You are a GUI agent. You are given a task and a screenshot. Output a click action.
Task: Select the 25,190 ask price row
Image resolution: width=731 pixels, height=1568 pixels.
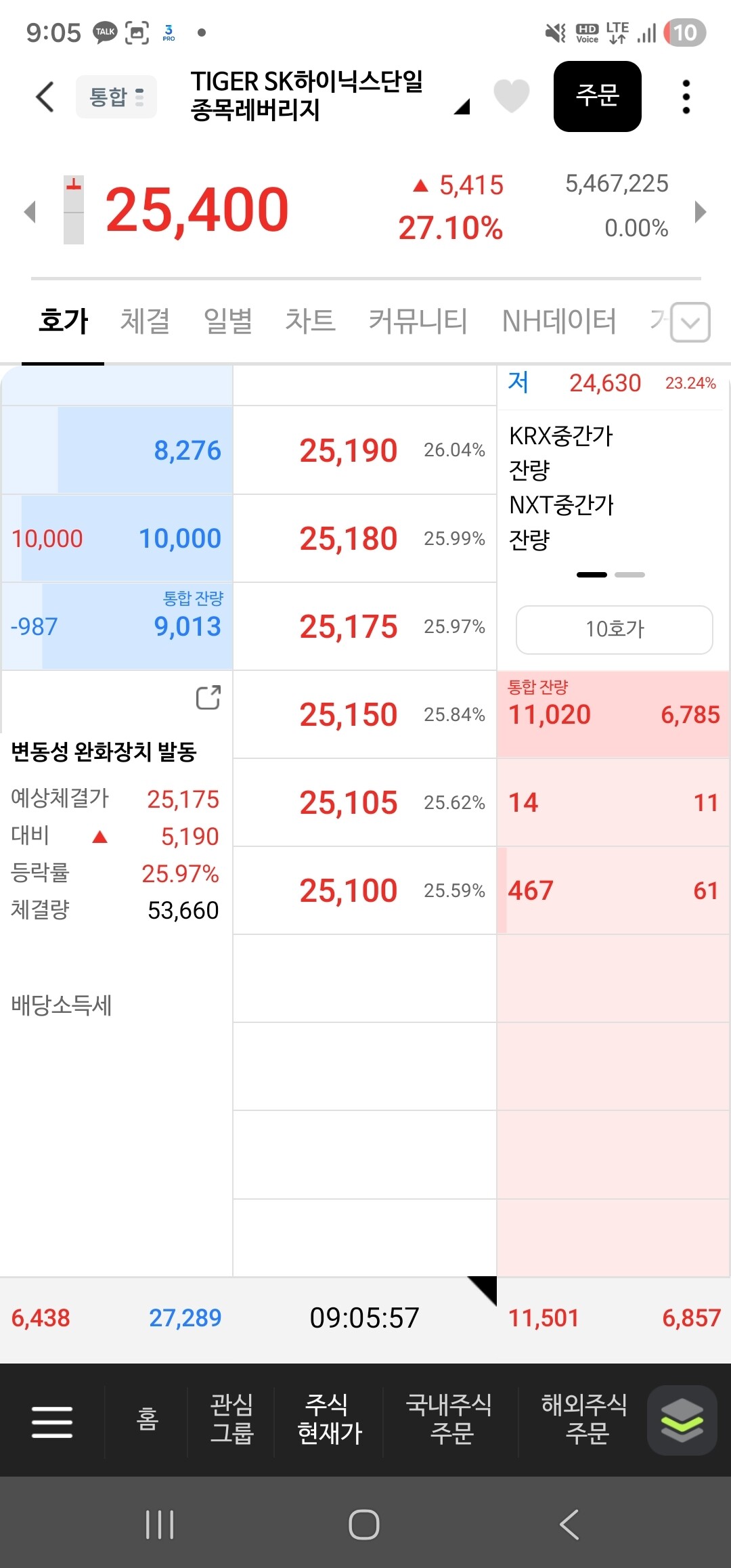(x=365, y=450)
